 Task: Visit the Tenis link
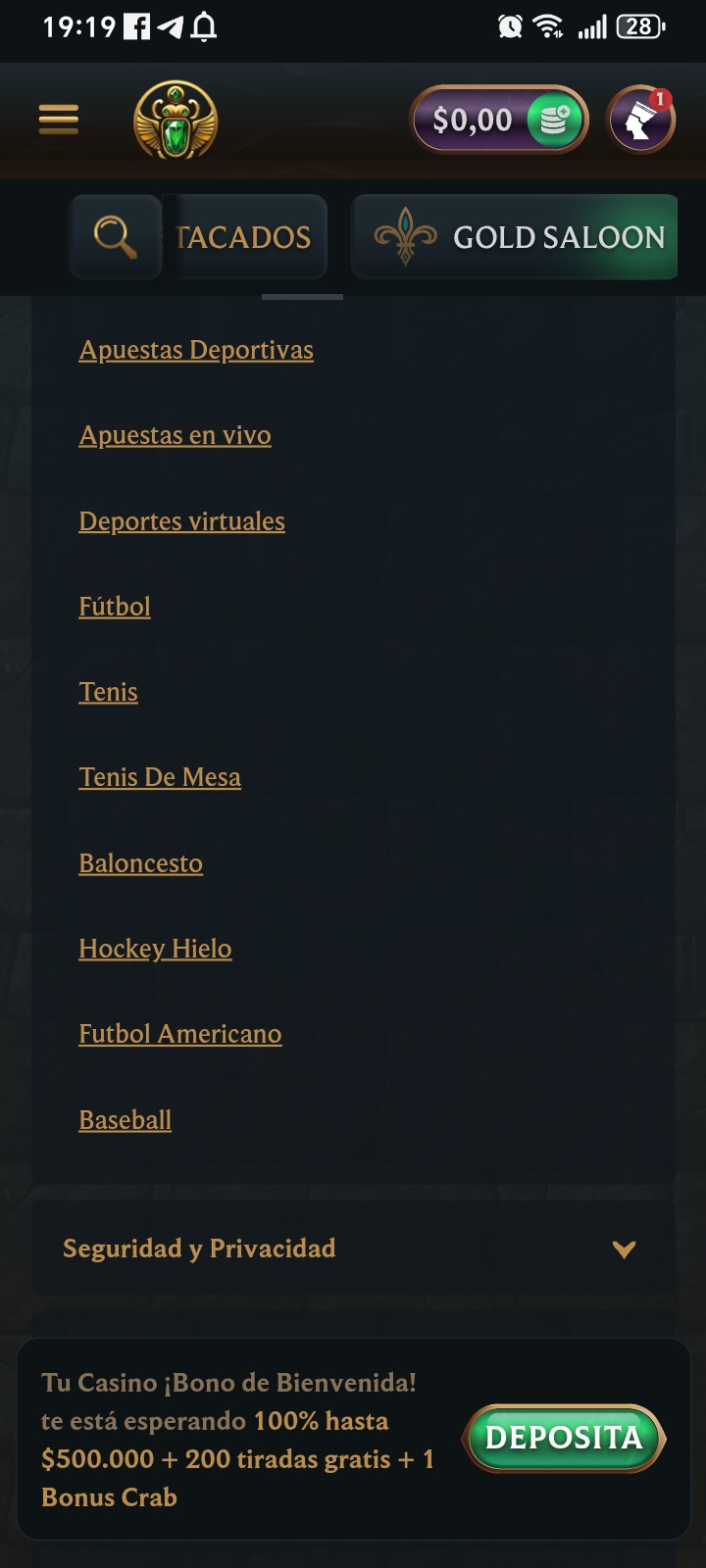click(x=109, y=692)
